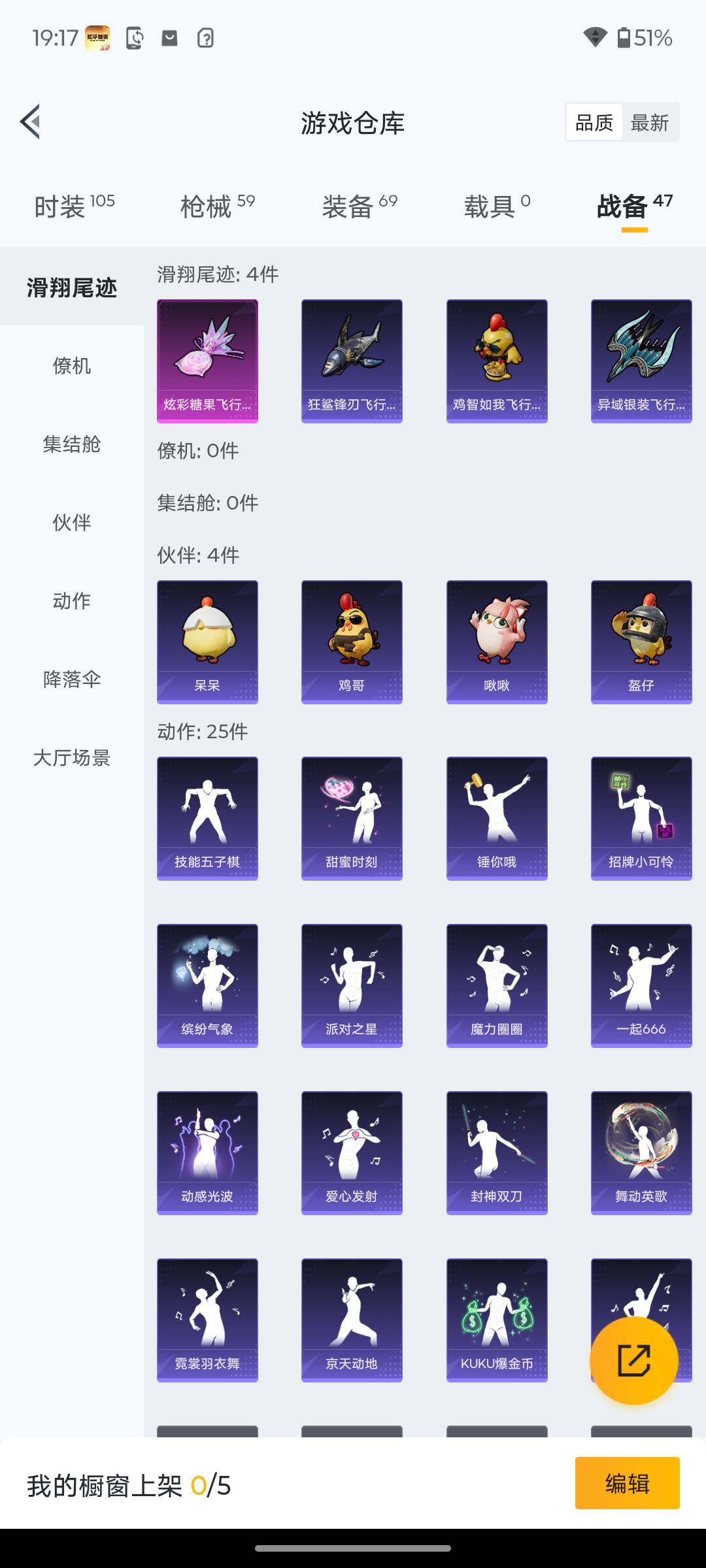
Task: View the 狂鲨锋刃飞行 glide trail
Action: pos(352,361)
